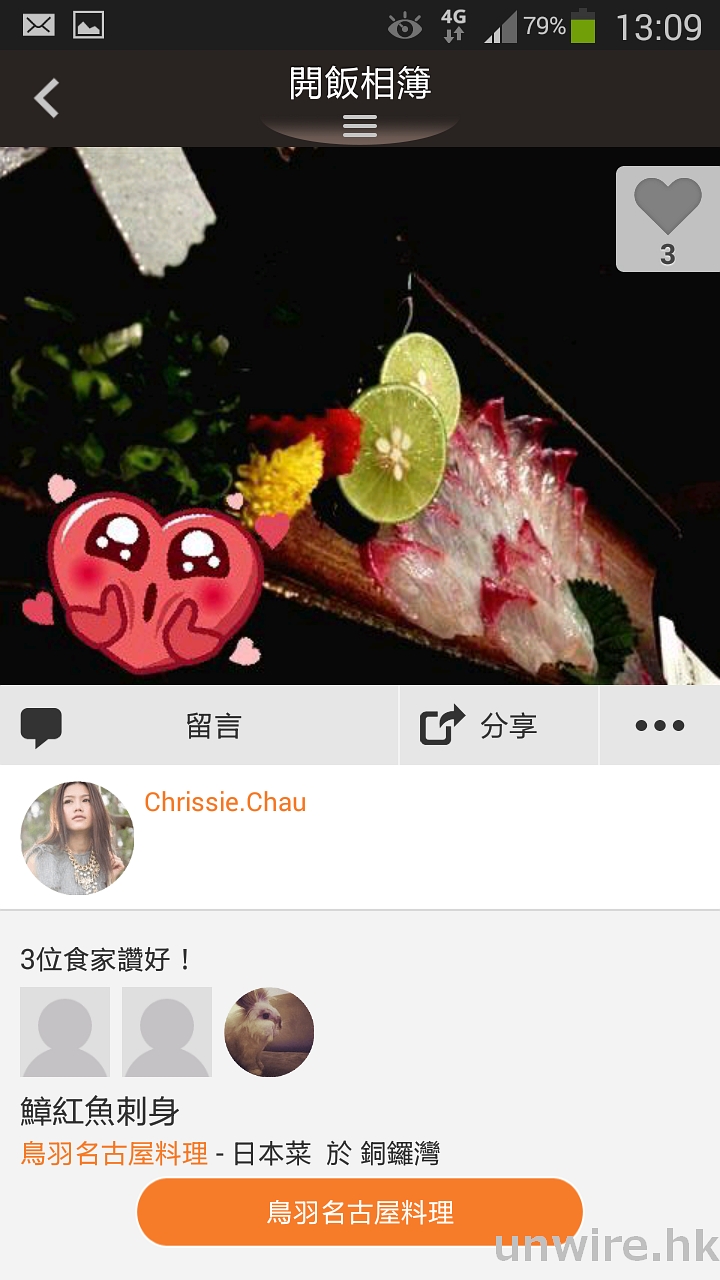Open Chrissie.Chau's avatar photo

(x=77, y=837)
